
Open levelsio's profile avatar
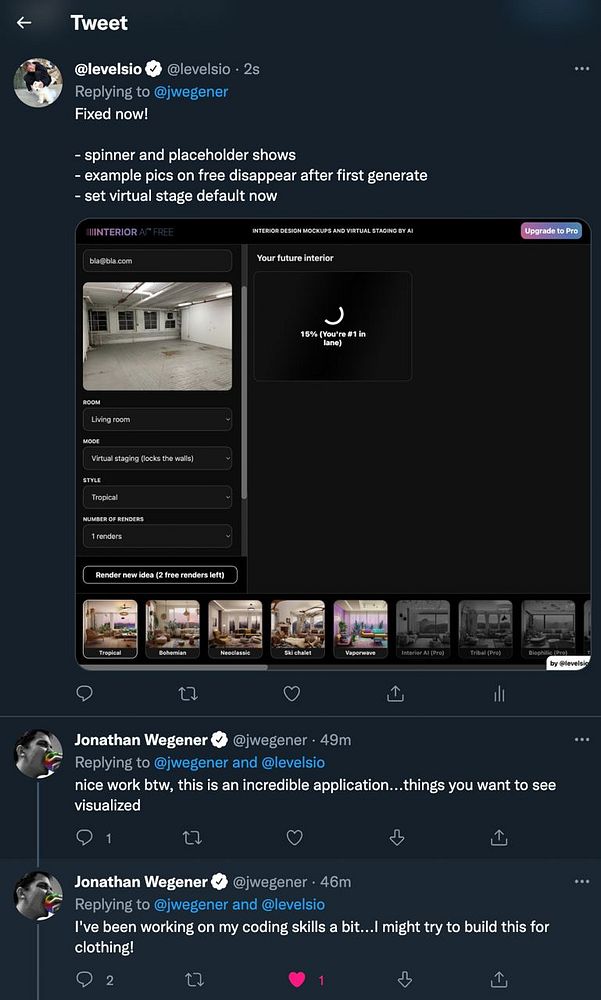click(38, 82)
